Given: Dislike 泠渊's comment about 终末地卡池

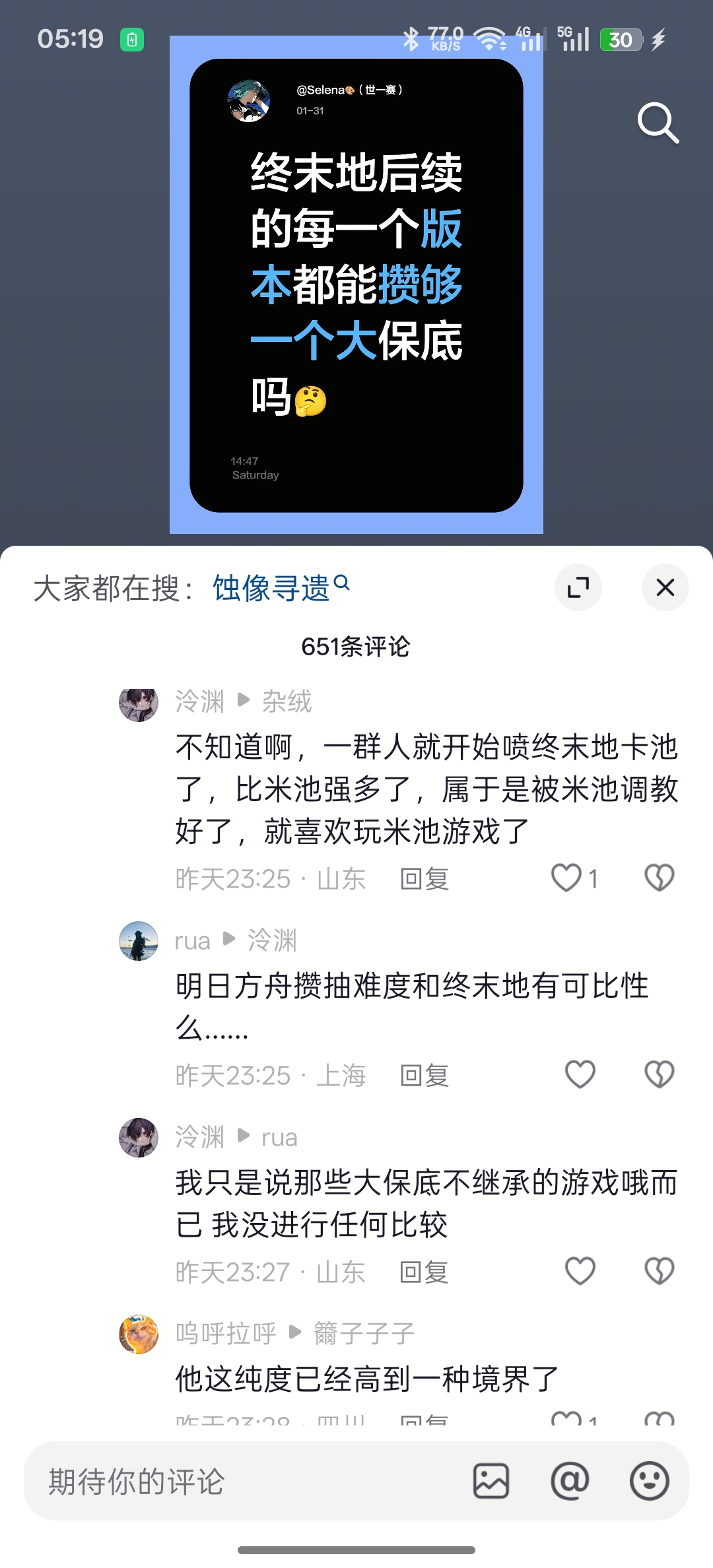Looking at the screenshot, I should click(x=659, y=878).
